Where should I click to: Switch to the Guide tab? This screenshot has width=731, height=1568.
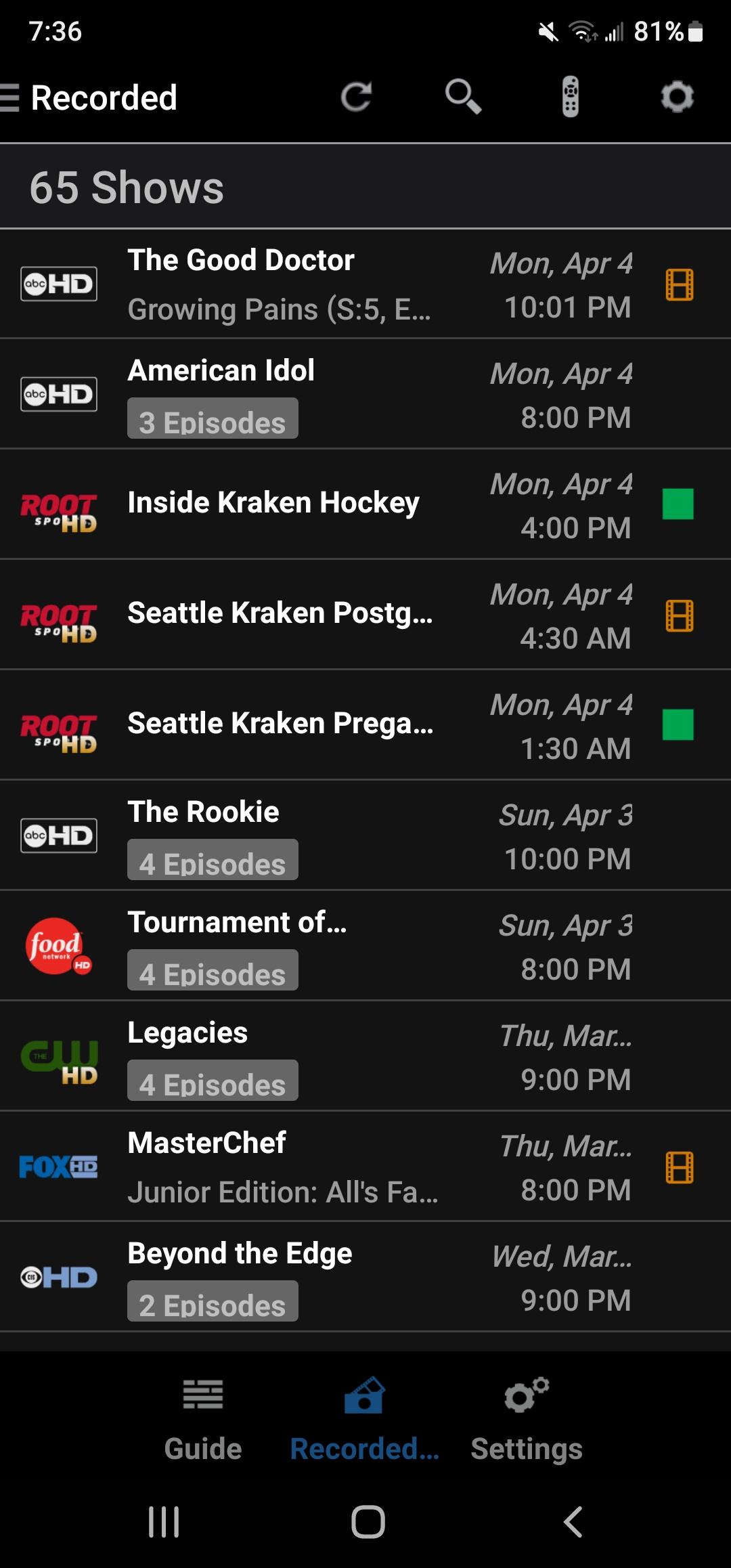pyautogui.click(x=203, y=1419)
